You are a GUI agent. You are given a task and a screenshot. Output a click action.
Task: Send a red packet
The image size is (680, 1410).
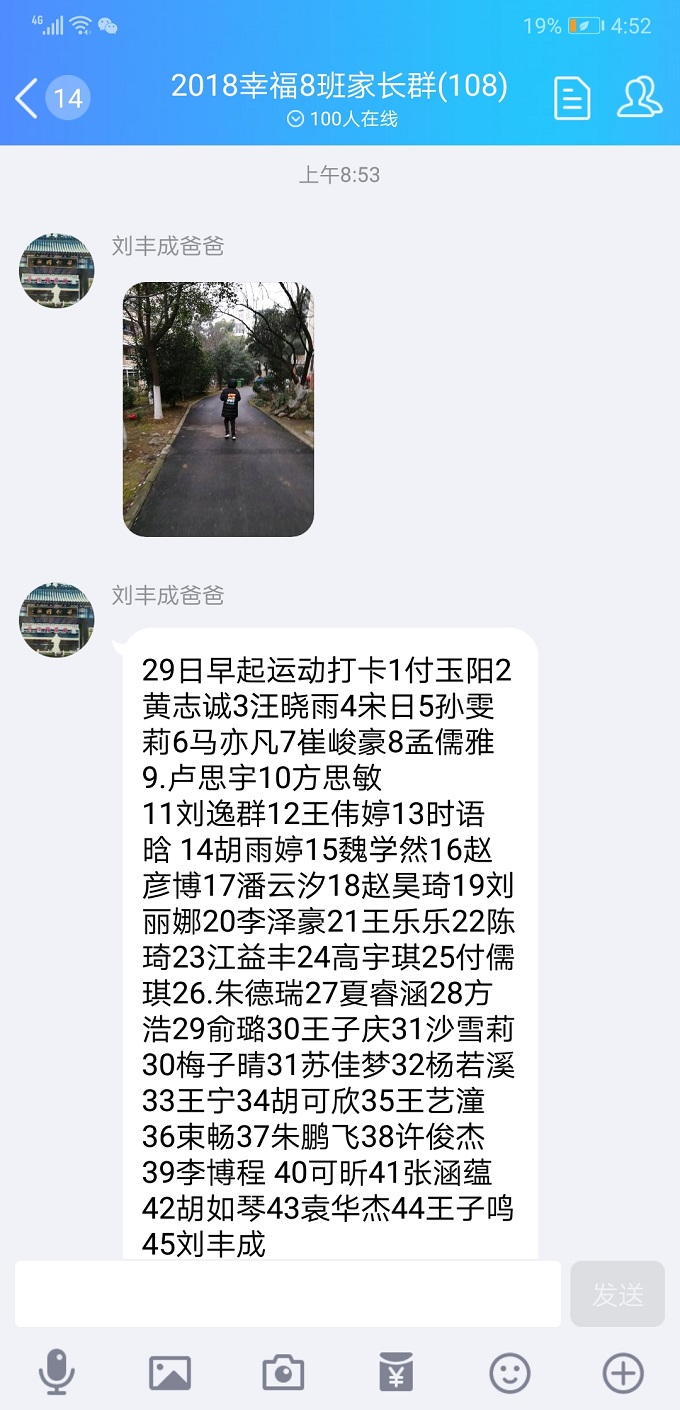(x=396, y=1372)
